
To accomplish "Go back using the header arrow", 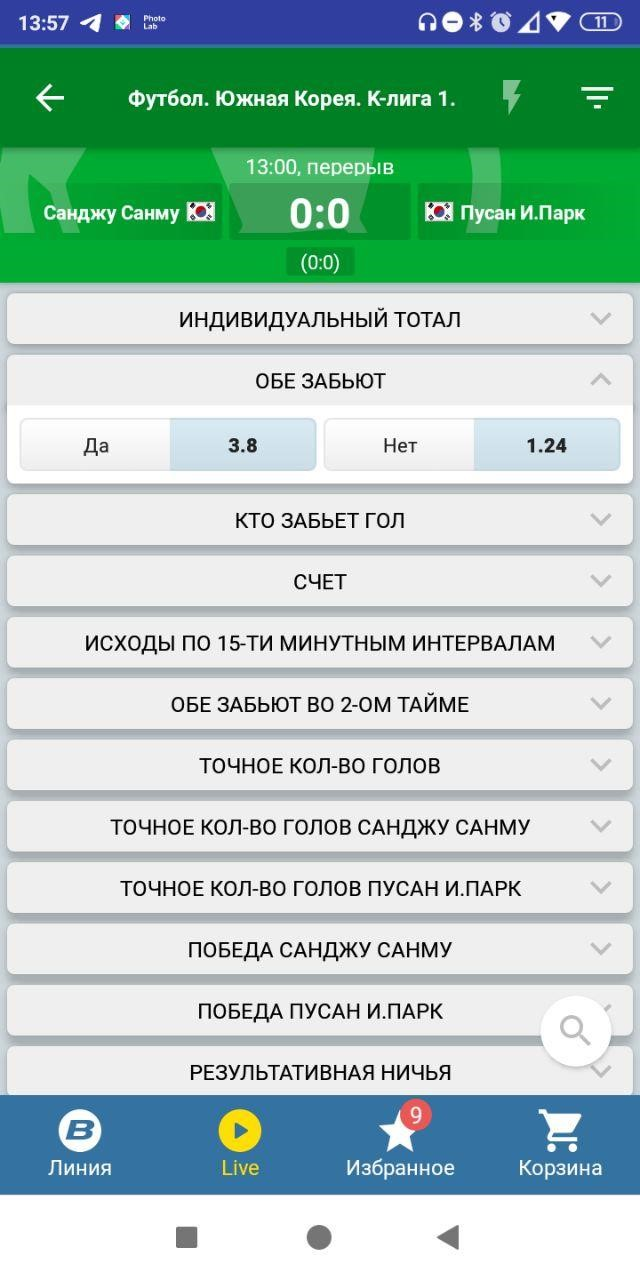I will pos(50,97).
